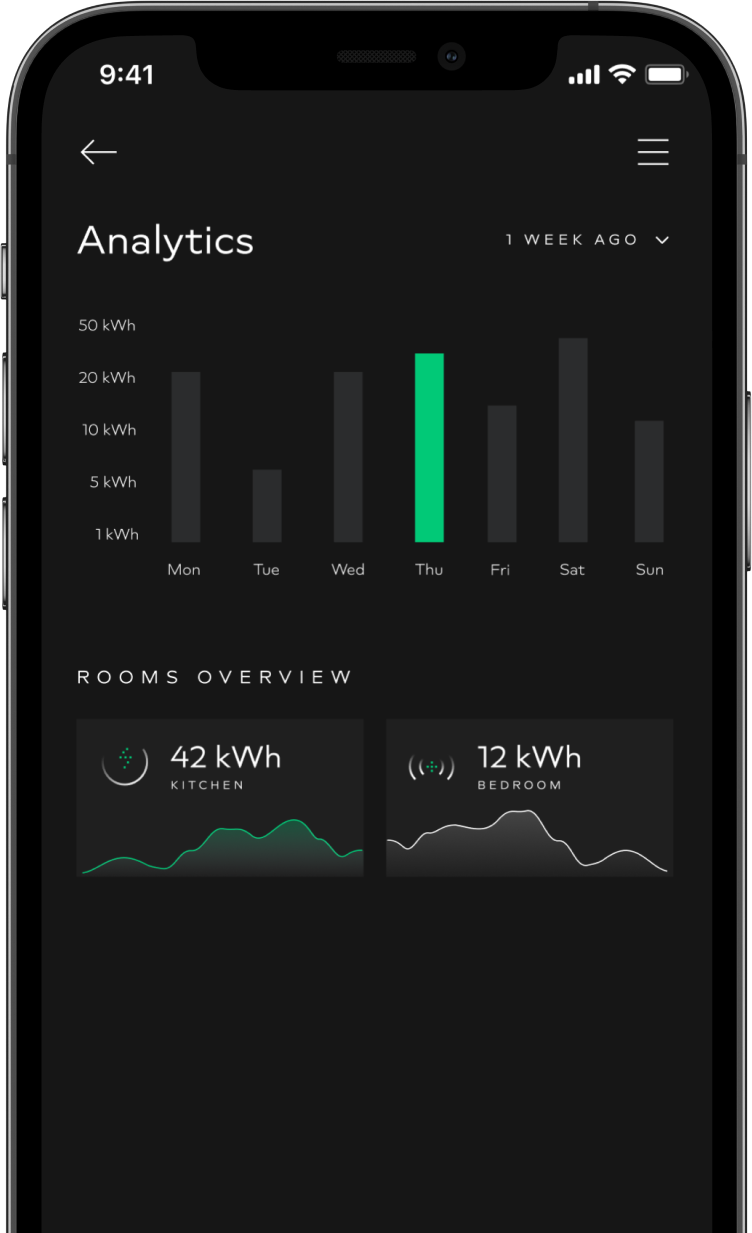Open the Kitchen 42 kWh card
Image resolution: width=752 pixels, height=1233 pixels.
(220, 797)
